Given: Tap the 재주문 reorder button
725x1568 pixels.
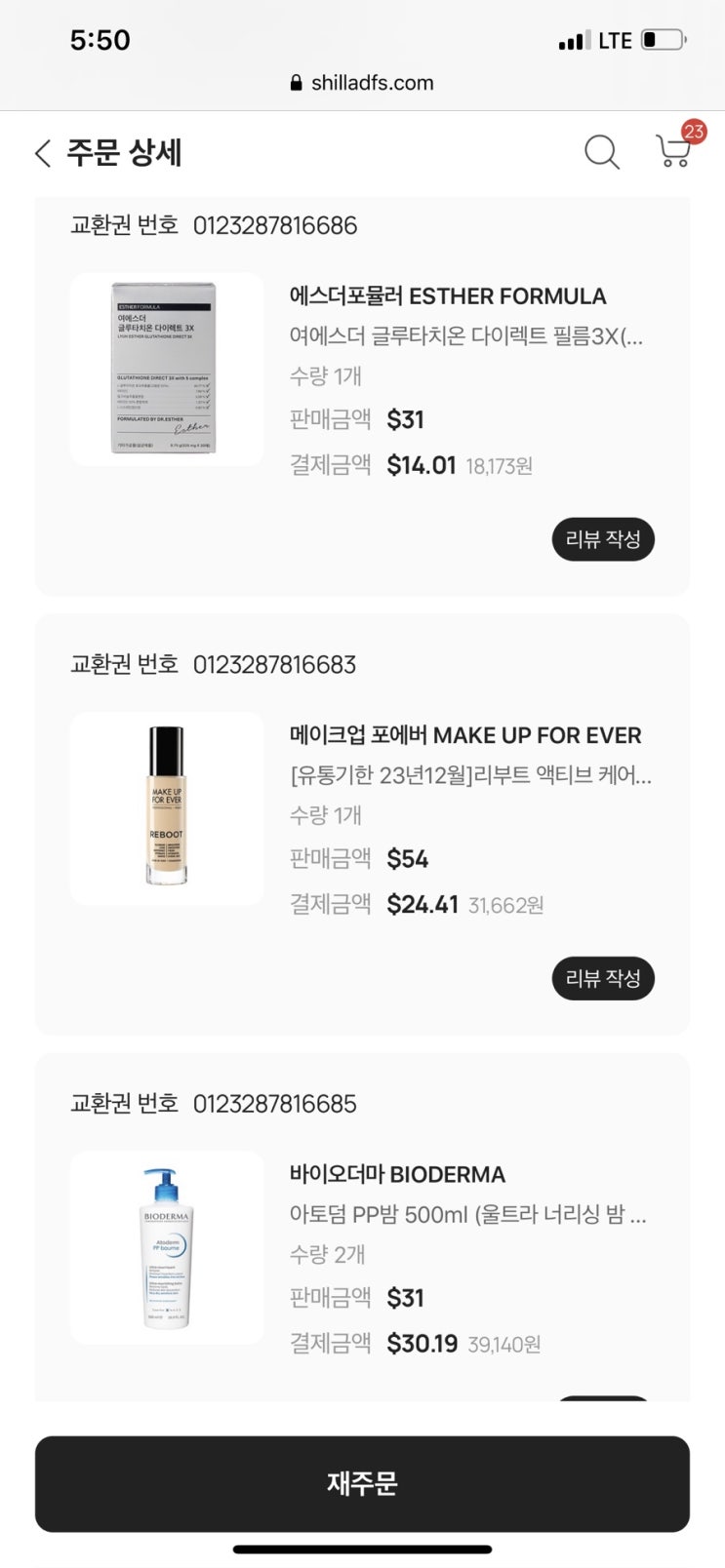Looking at the screenshot, I should point(362,1483).
